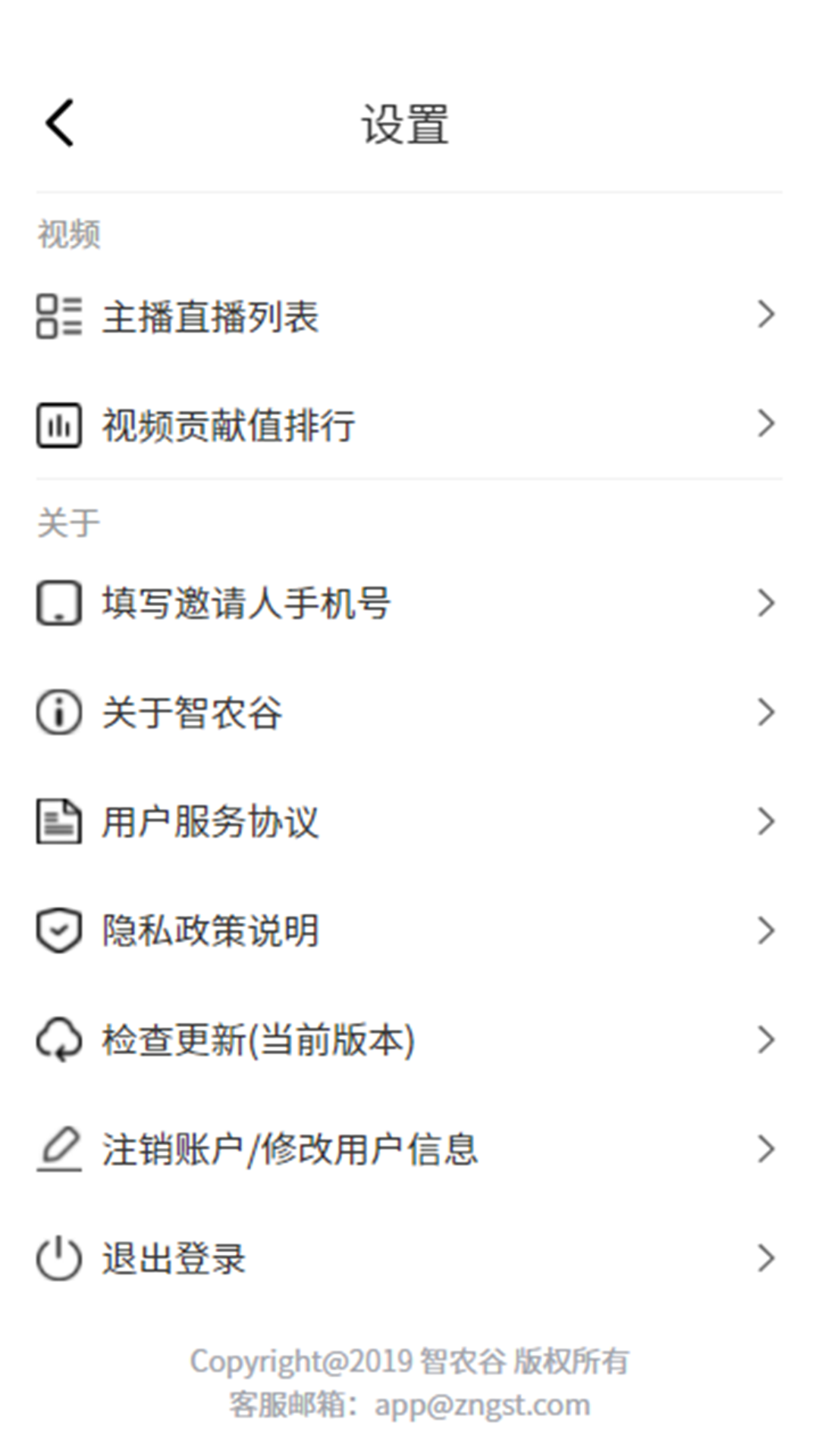819x1456 pixels.
Task: View 用户服务协议
Action: point(211,822)
